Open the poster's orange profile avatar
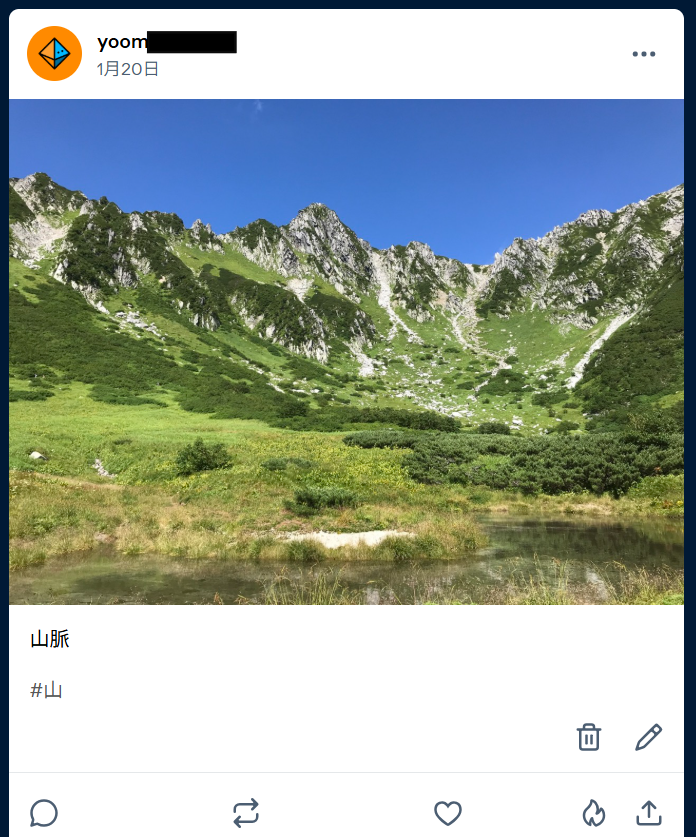696x837 pixels. (54, 54)
